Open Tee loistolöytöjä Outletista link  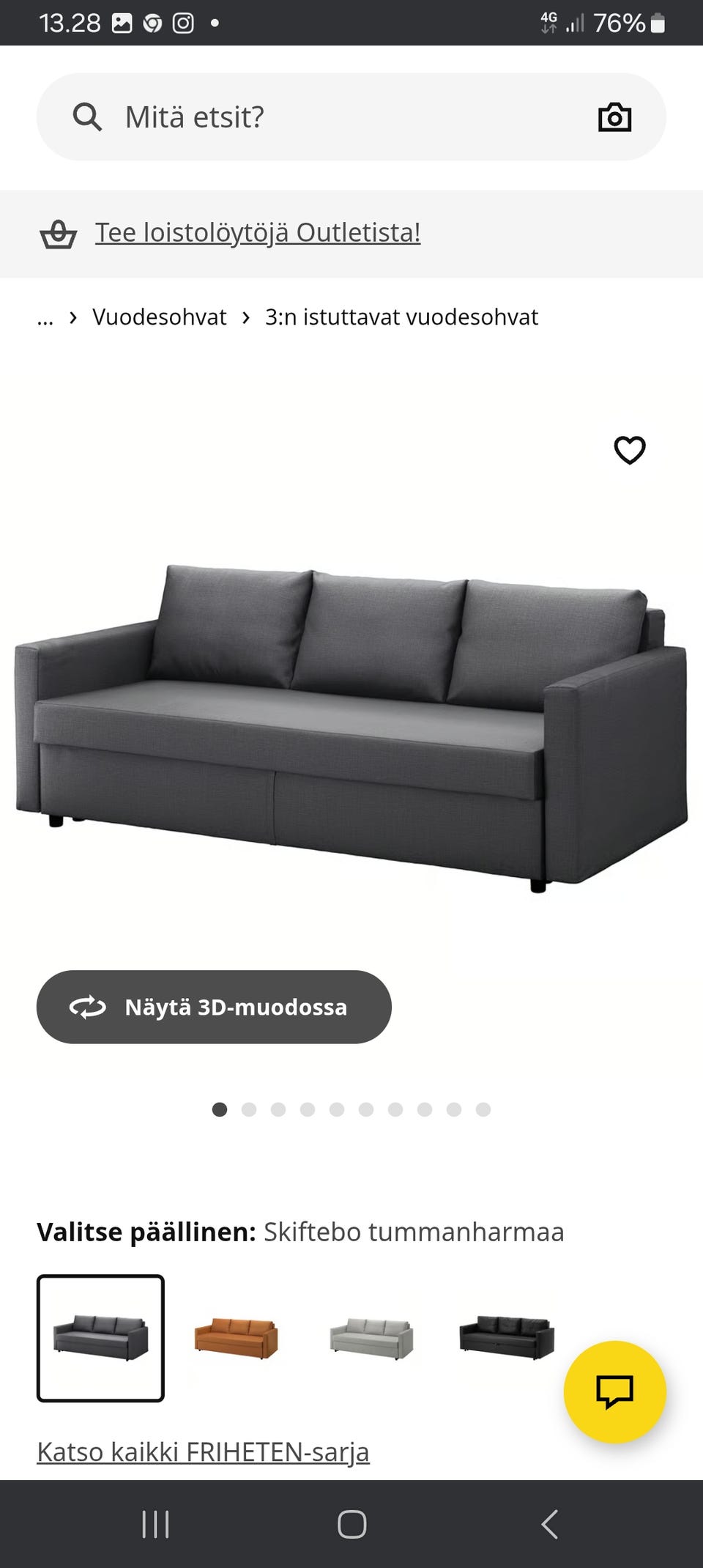[258, 233]
